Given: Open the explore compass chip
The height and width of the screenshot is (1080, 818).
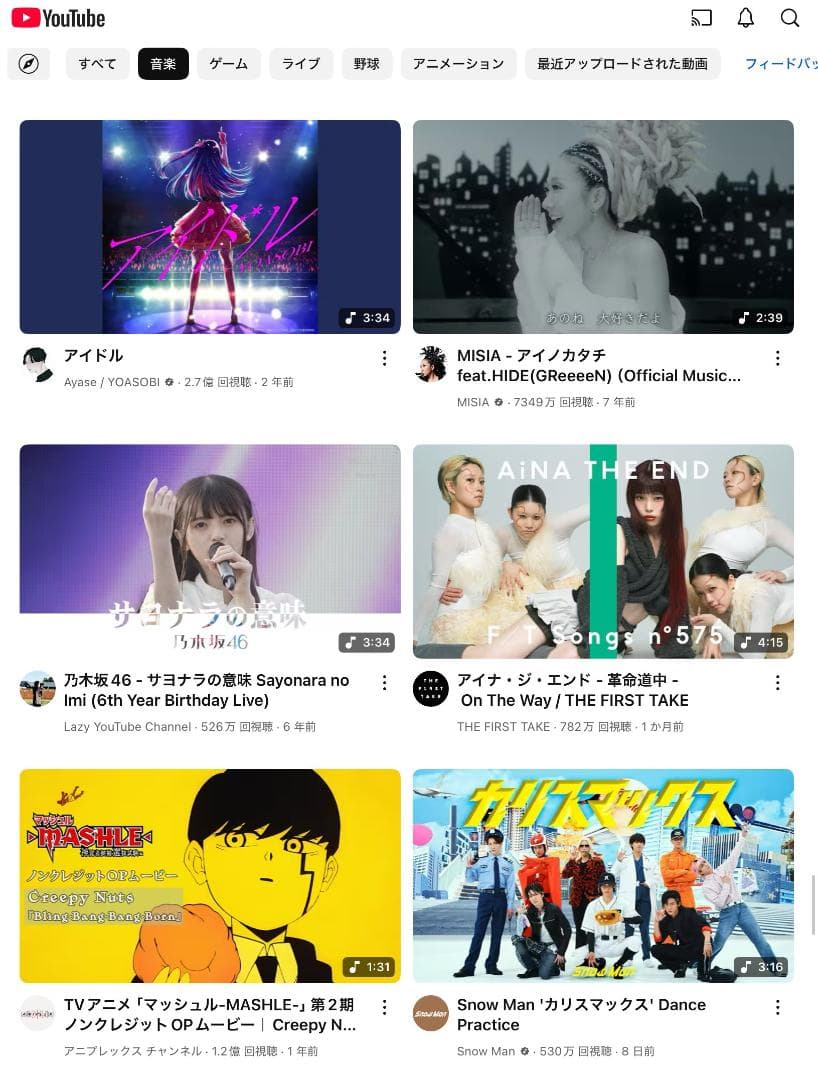Looking at the screenshot, I should pyautogui.click(x=29, y=64).
